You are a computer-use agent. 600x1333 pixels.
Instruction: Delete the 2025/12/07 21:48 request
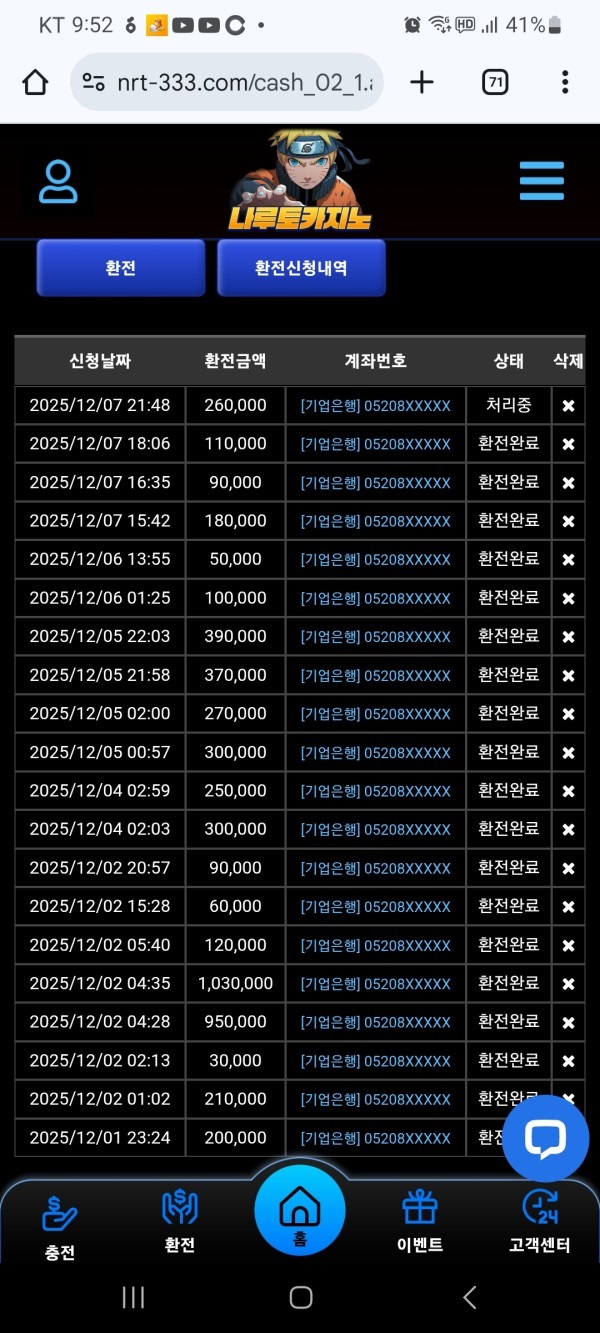tap(568, 406)
